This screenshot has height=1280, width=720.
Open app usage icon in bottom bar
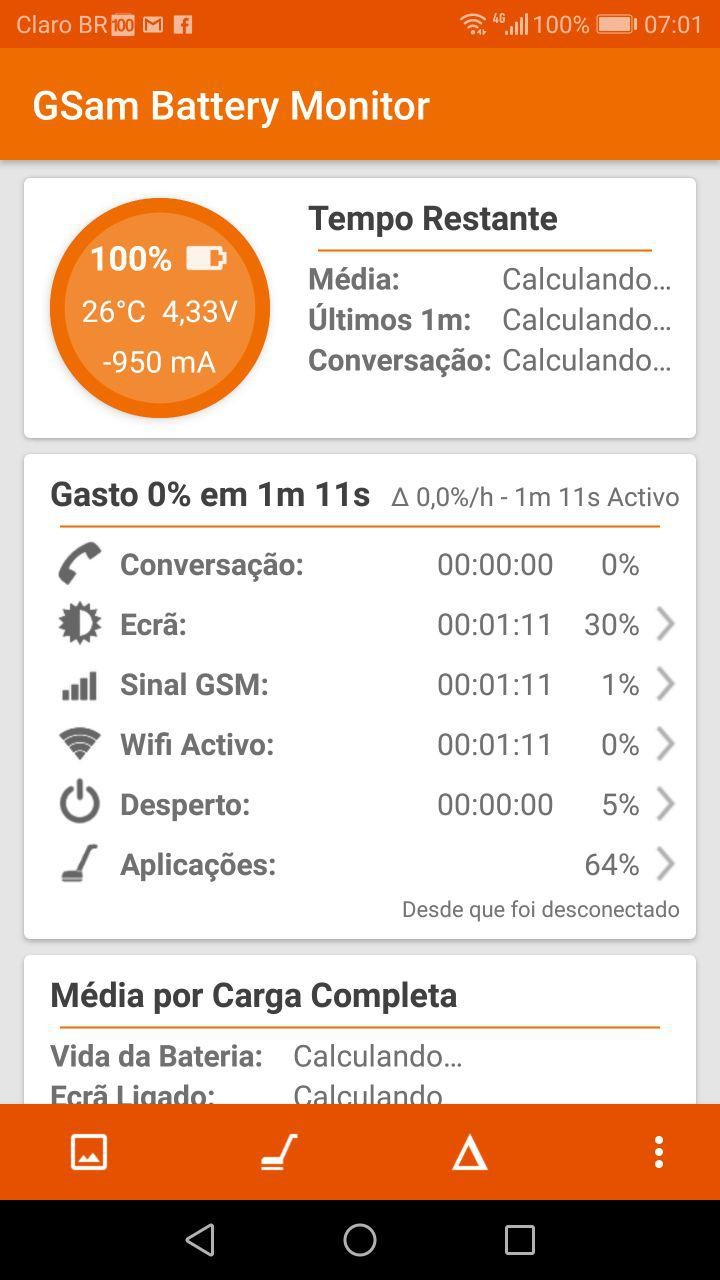click(x=279, y=1152)
